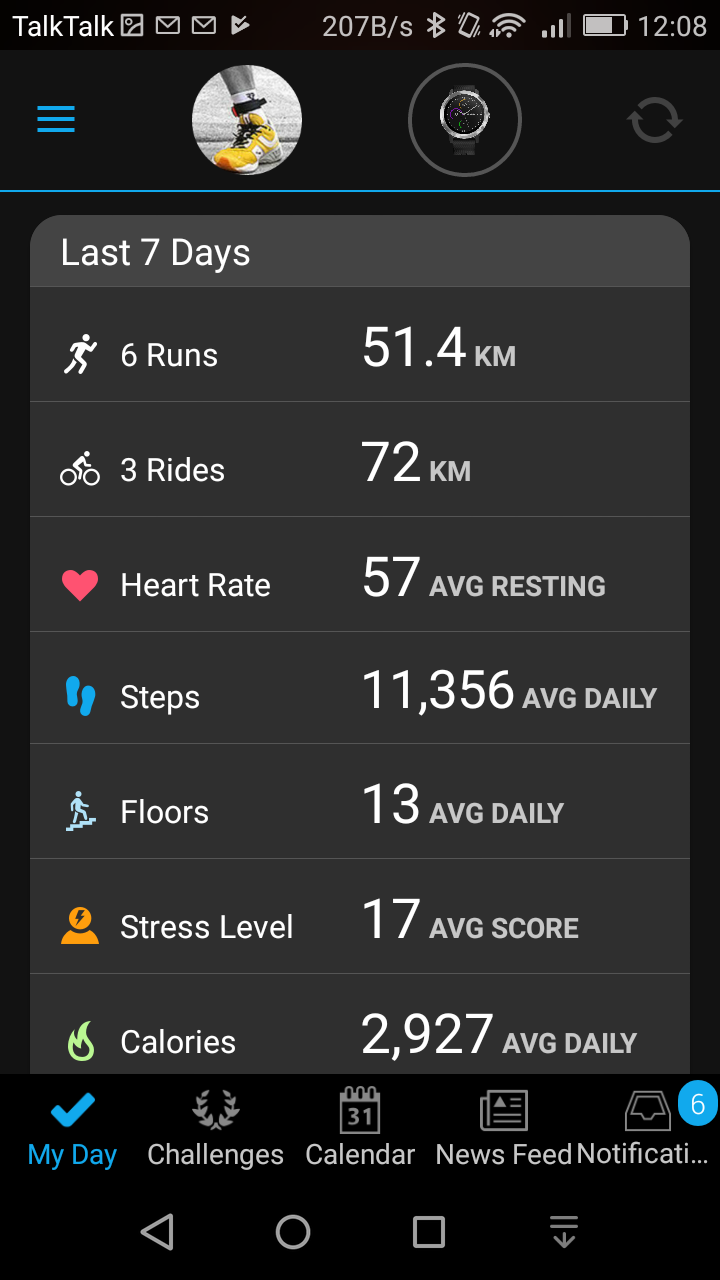Viewport: 720px width, 1280px height.
Task: Open the 3 Rides summary
Action: [360, 461]
